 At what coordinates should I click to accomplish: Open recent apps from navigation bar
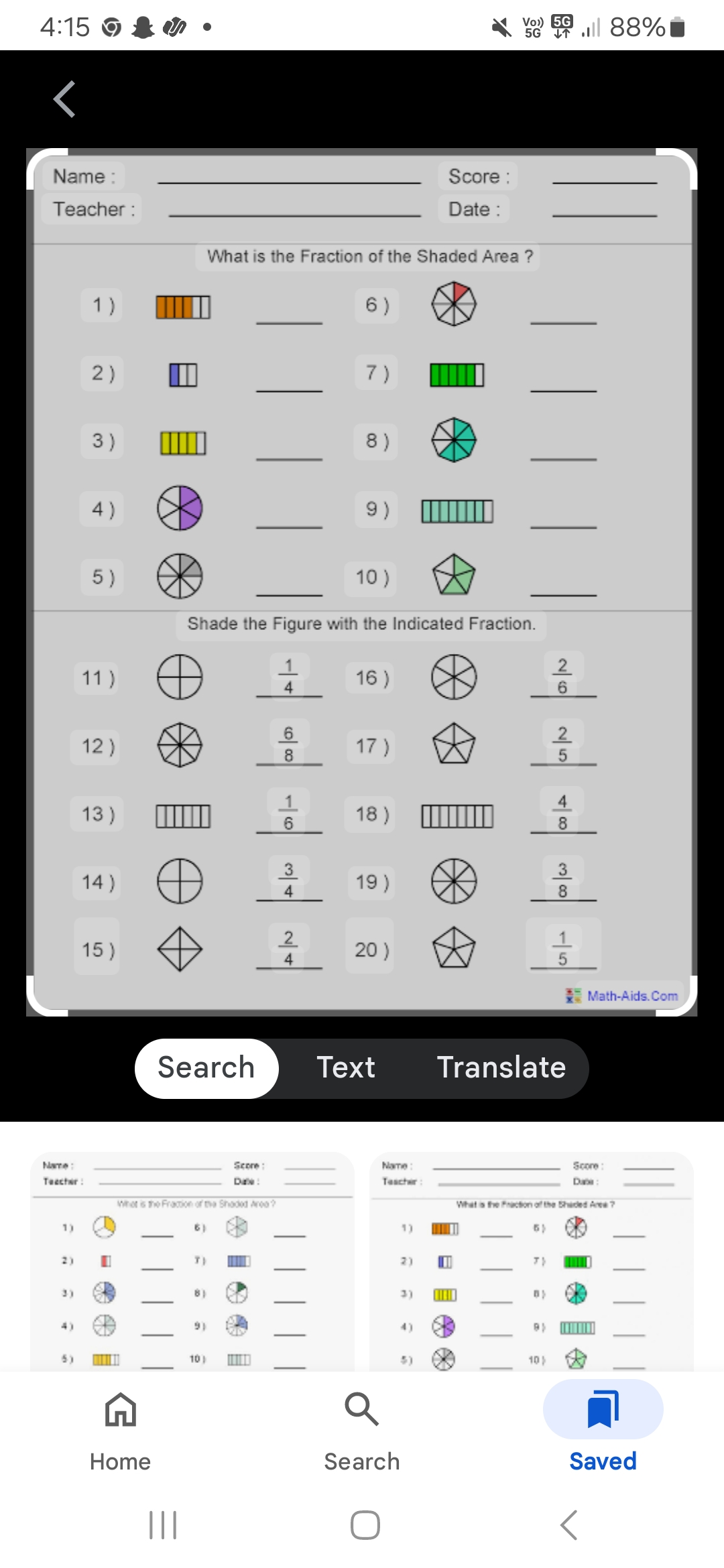[x=163, y=1525]
